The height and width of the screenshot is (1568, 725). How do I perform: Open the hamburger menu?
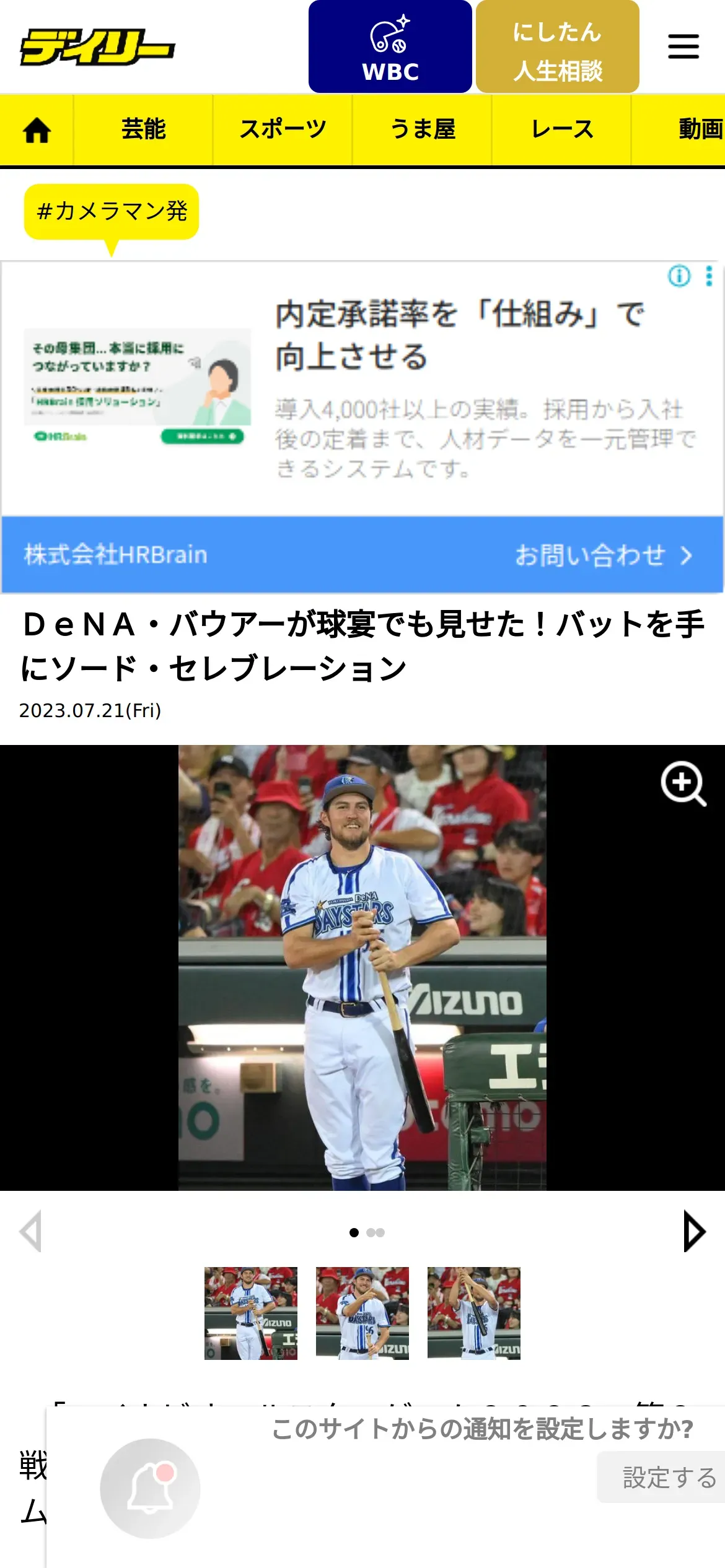(683, 47)
